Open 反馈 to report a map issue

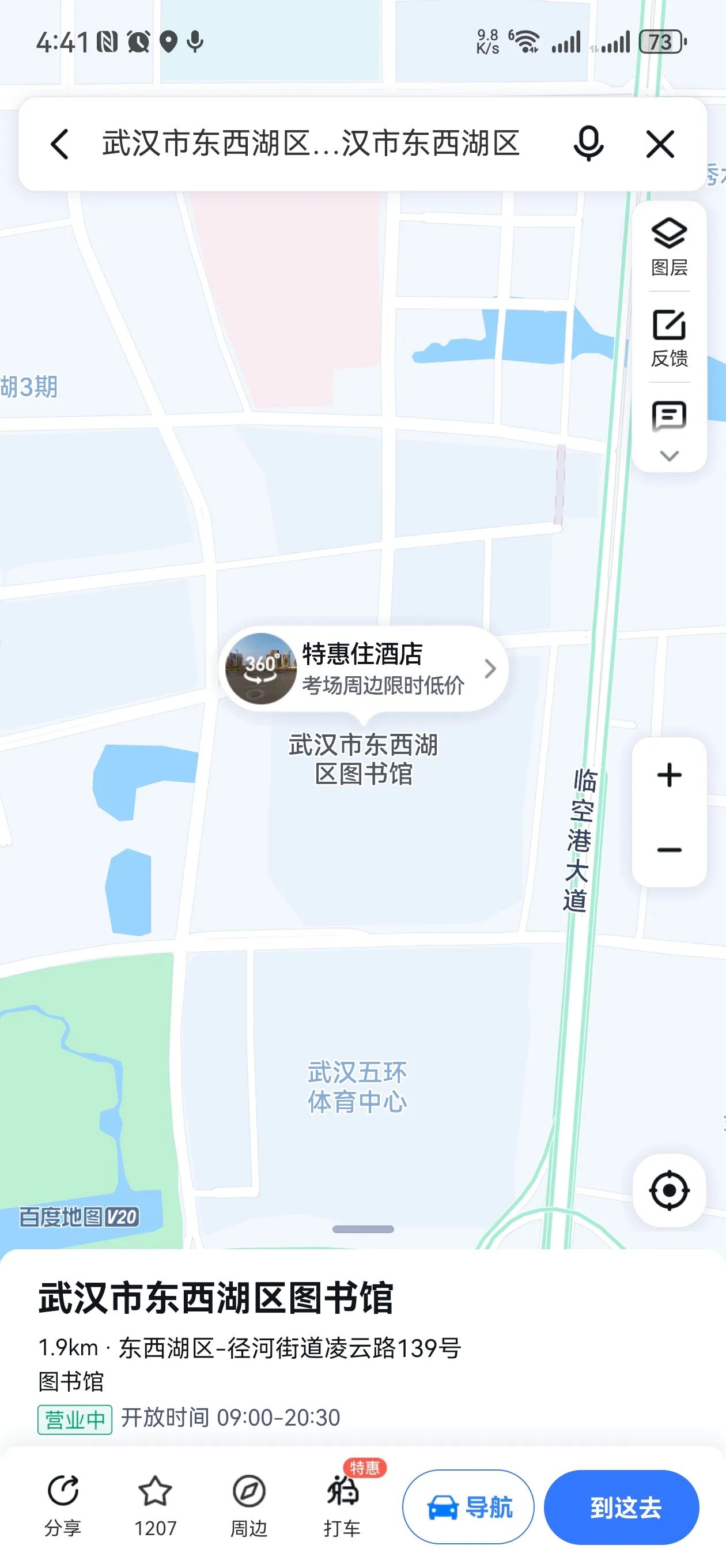tap(670, 338)
